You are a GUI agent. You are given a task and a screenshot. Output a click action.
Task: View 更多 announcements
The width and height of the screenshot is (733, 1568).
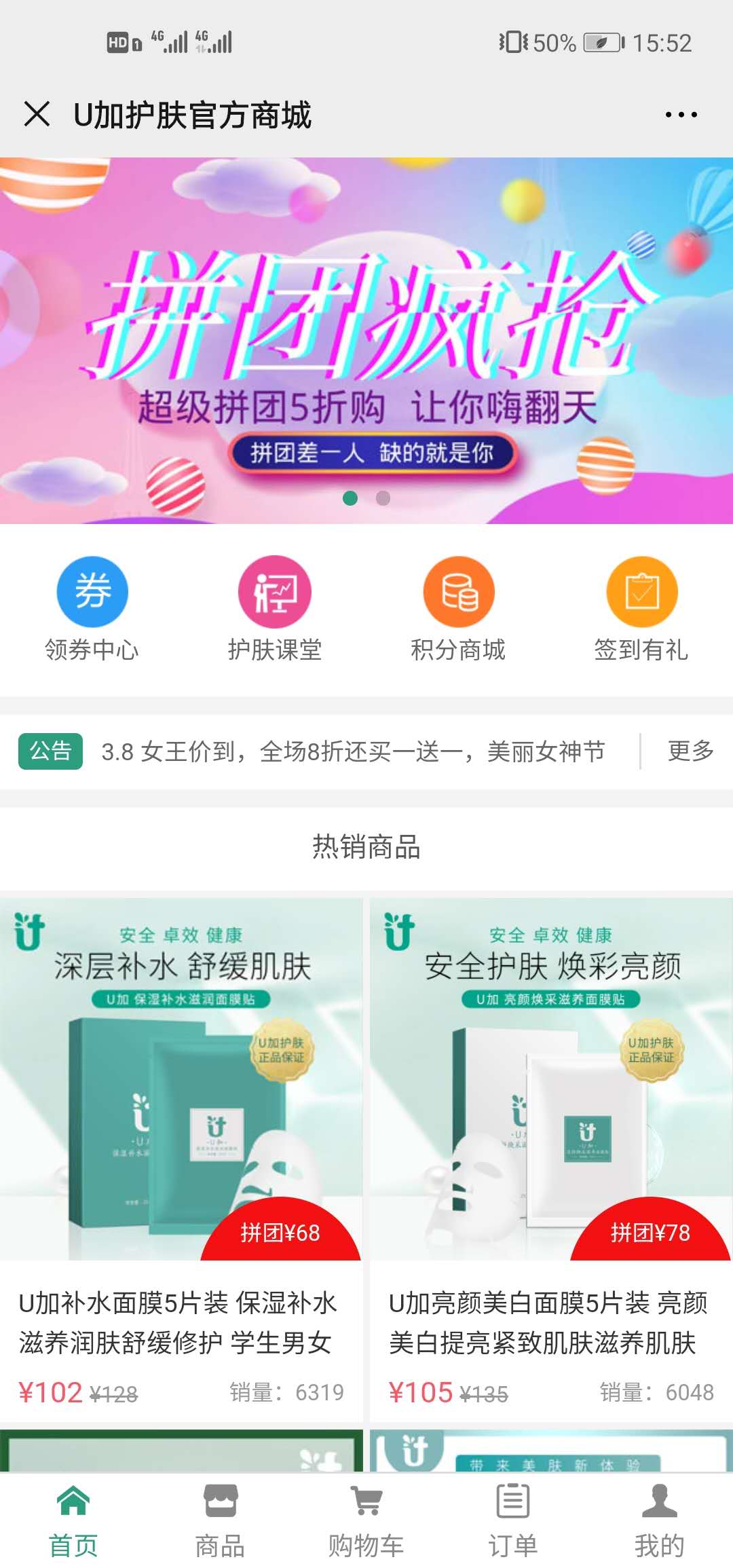(690, 751)
